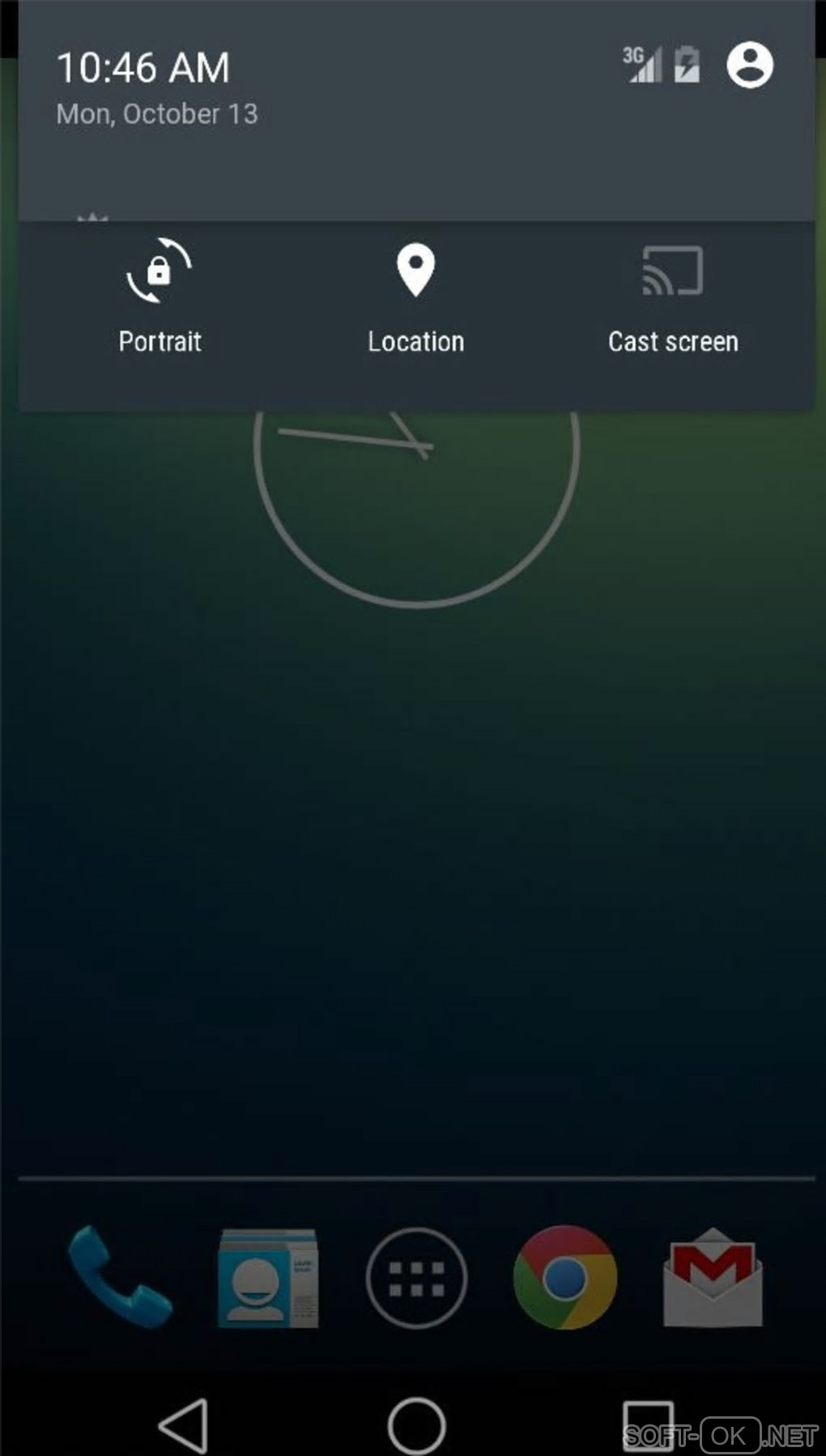
Task: Go back with the navigation bar
Action: tap(185, 1425)
